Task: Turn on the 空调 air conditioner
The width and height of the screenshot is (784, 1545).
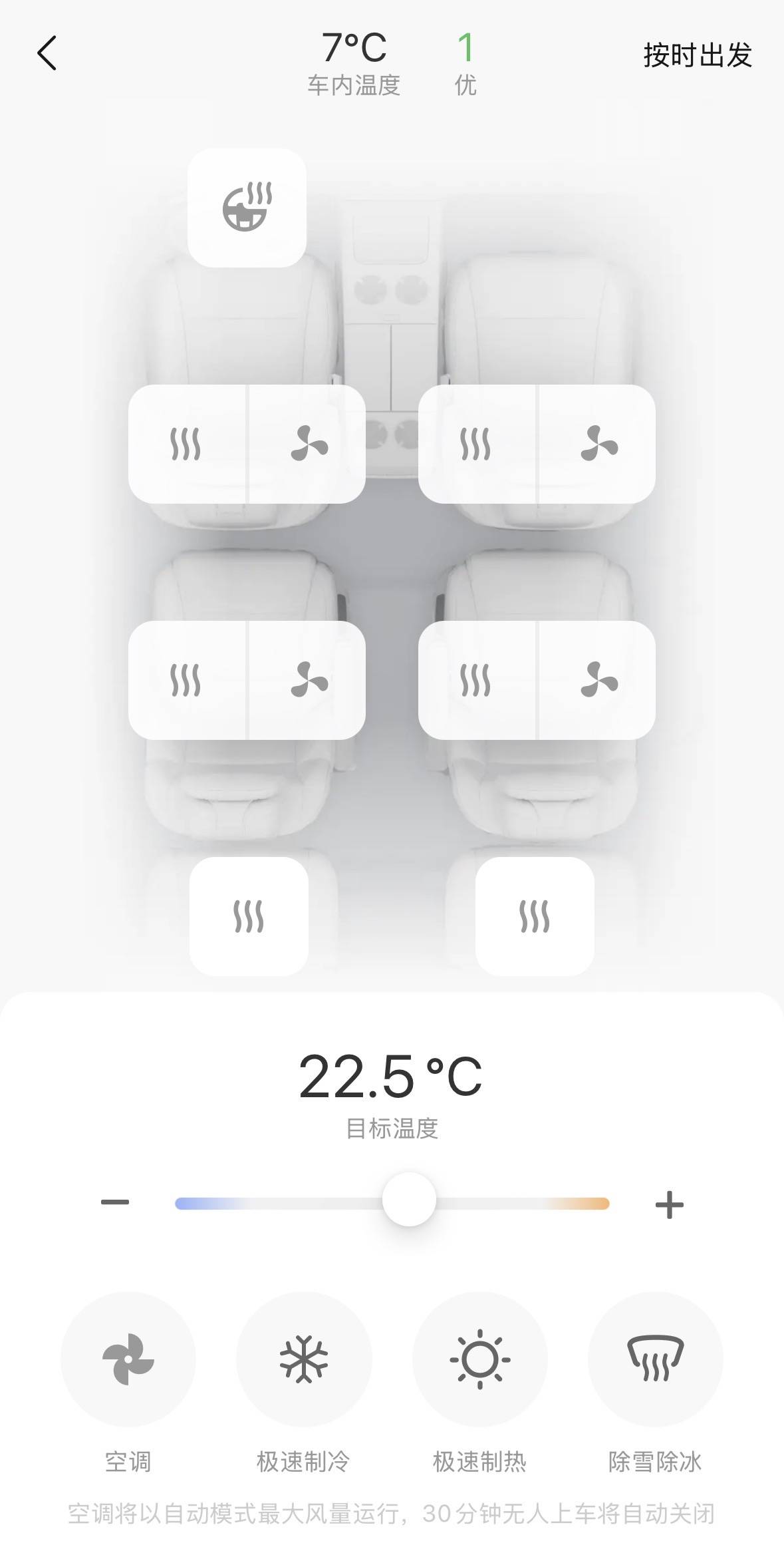Action: [128, 1359]
